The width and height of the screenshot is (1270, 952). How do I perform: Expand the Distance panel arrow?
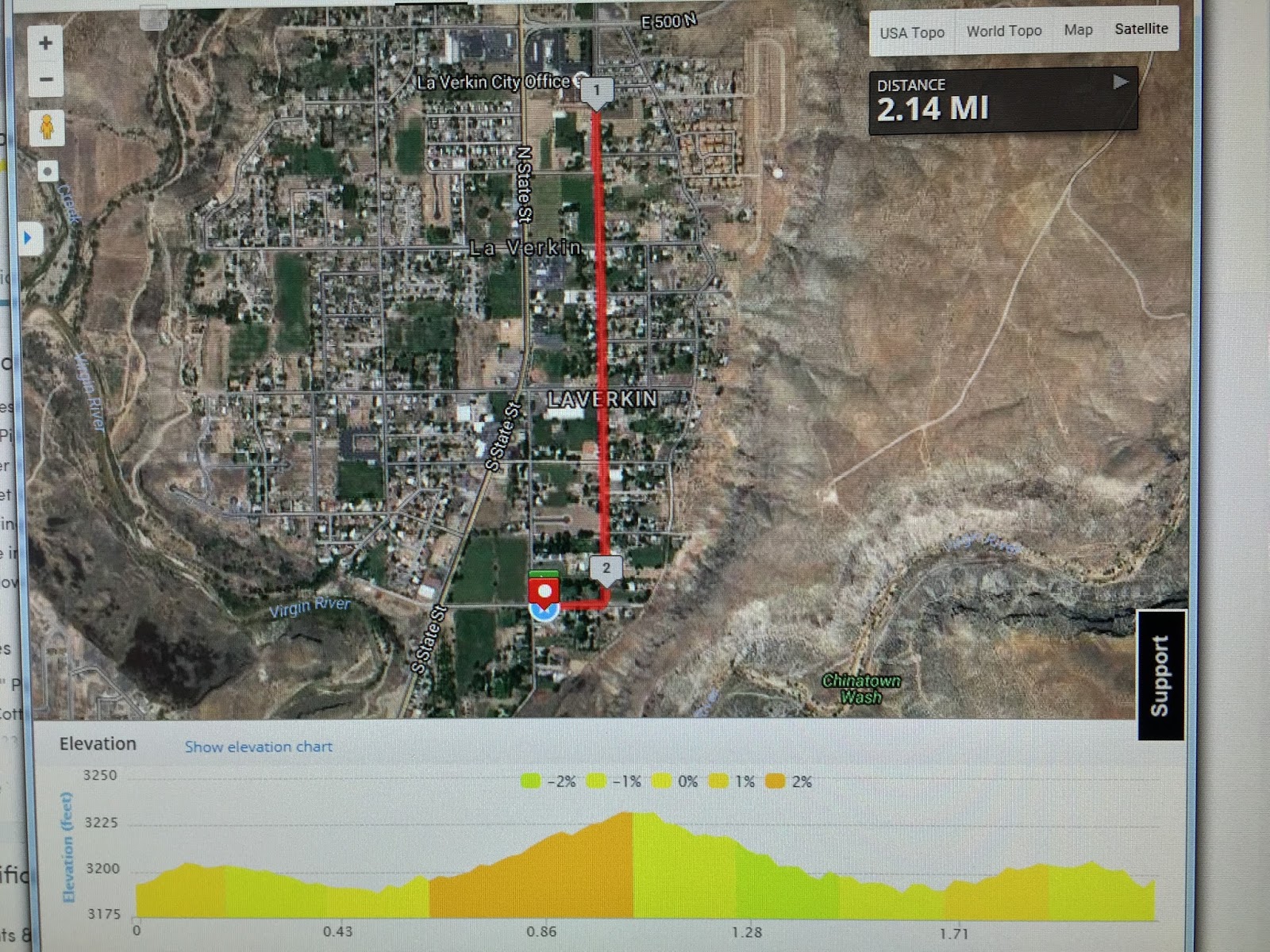(x=1120, y=82)
